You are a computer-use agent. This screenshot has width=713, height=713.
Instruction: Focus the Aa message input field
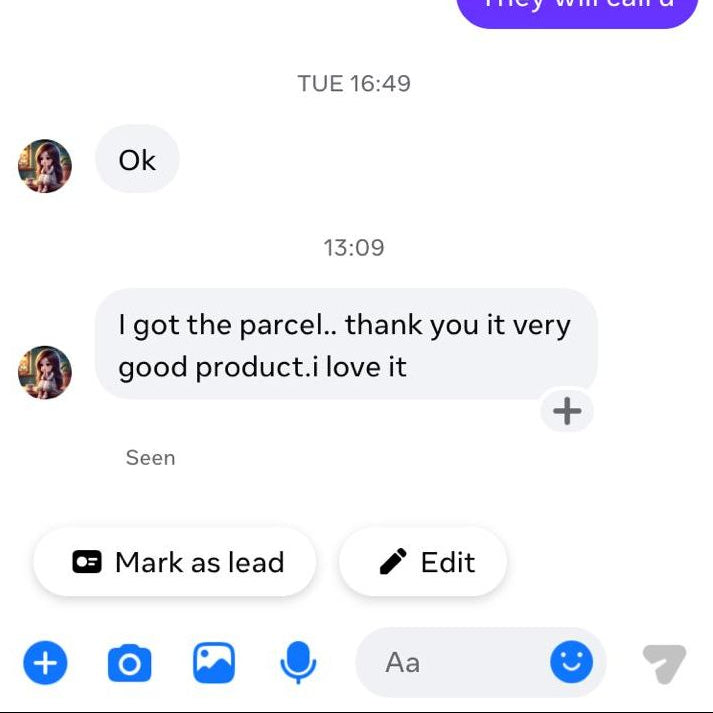tap(450, 662)
